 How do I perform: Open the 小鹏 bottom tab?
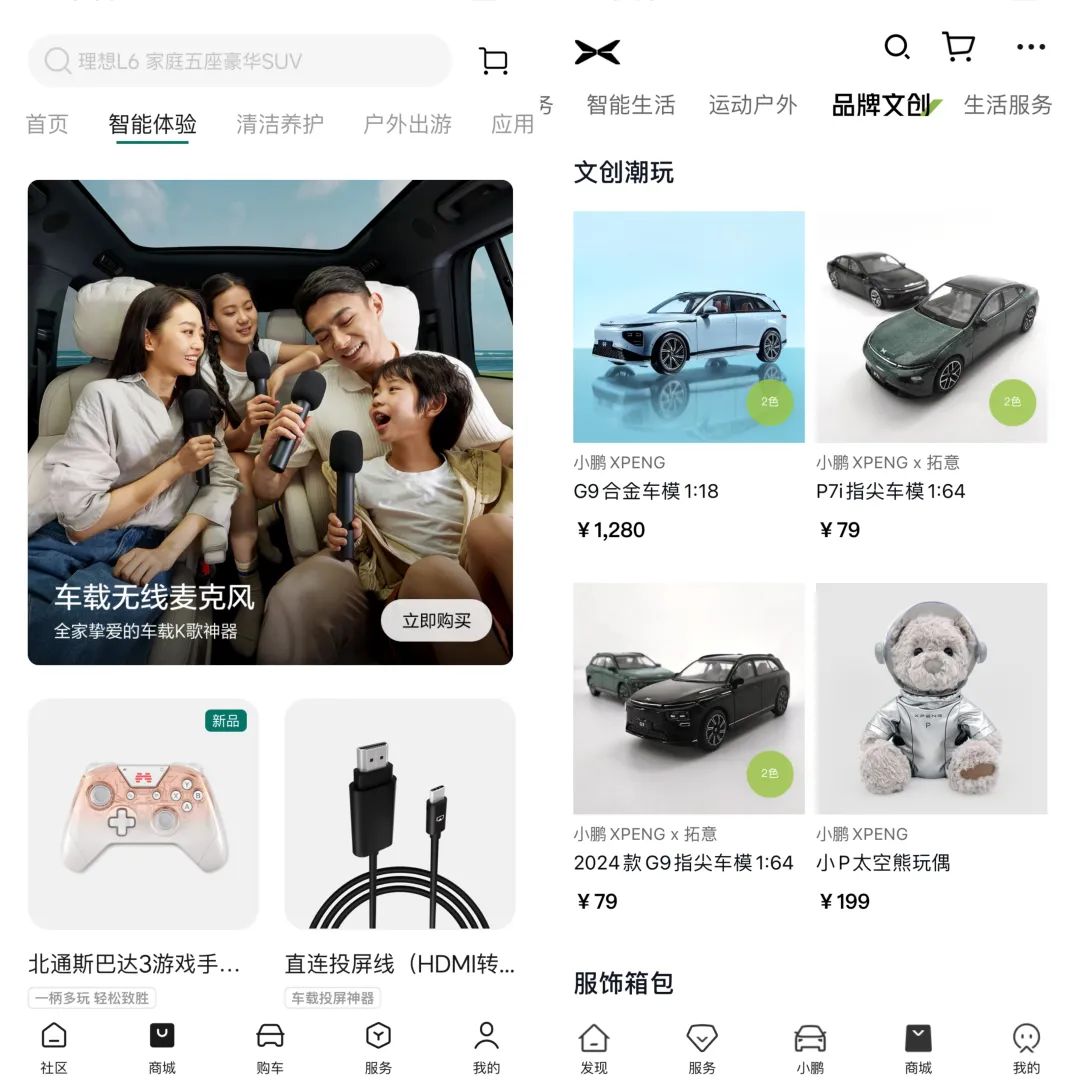[x=810, y=1047]
